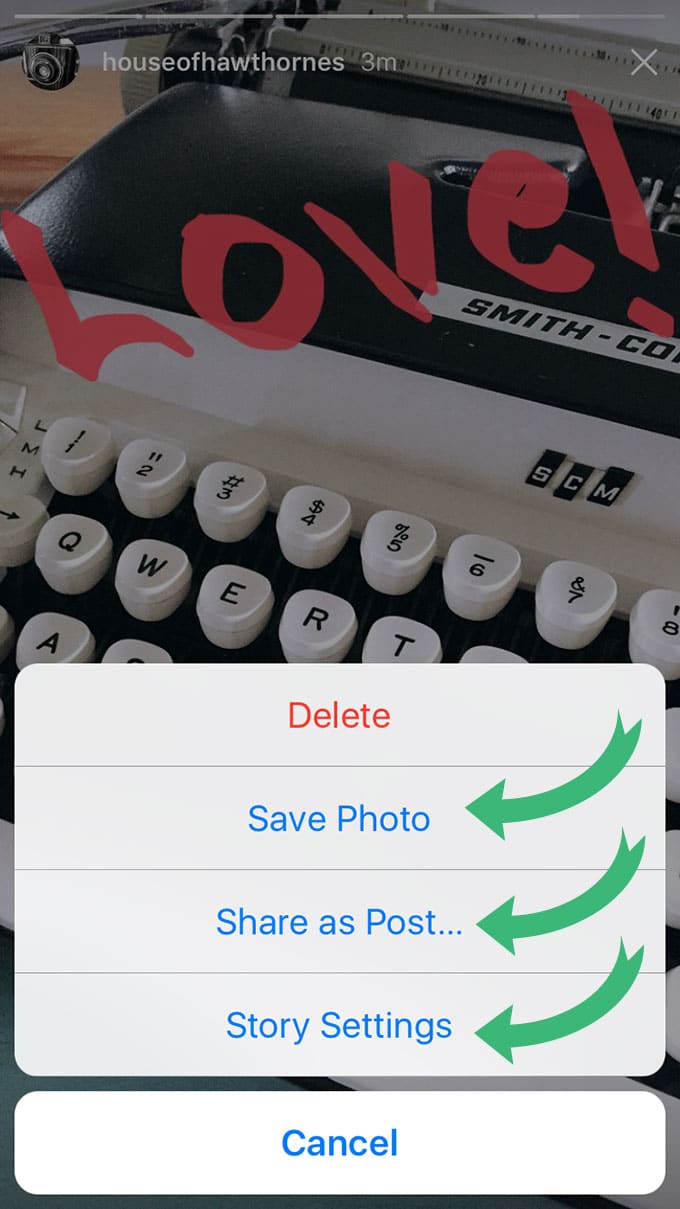Cancel the action sheet
This screenshot has width=680, height=1209.
[x=339, y=1142]
